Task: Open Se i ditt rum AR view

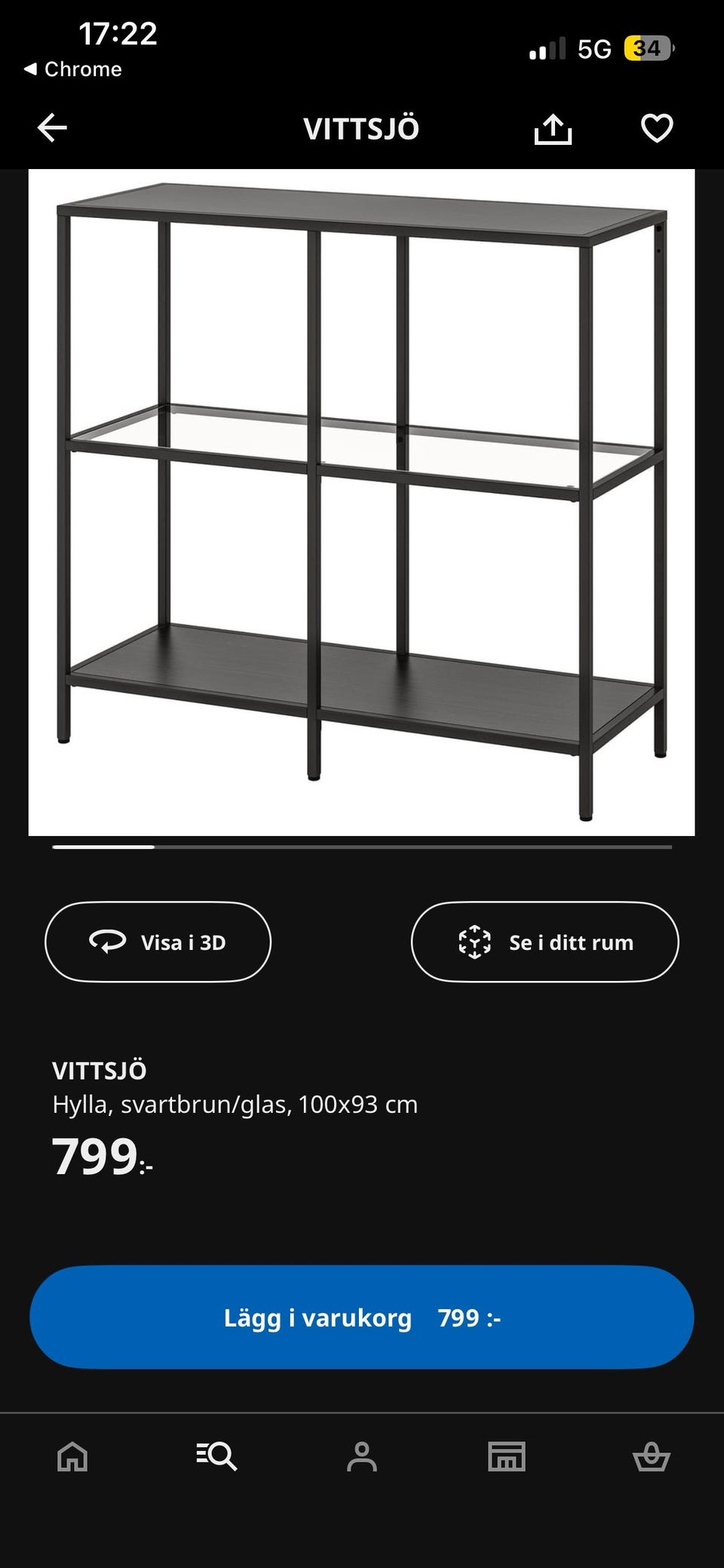Action: coord(545,942)
